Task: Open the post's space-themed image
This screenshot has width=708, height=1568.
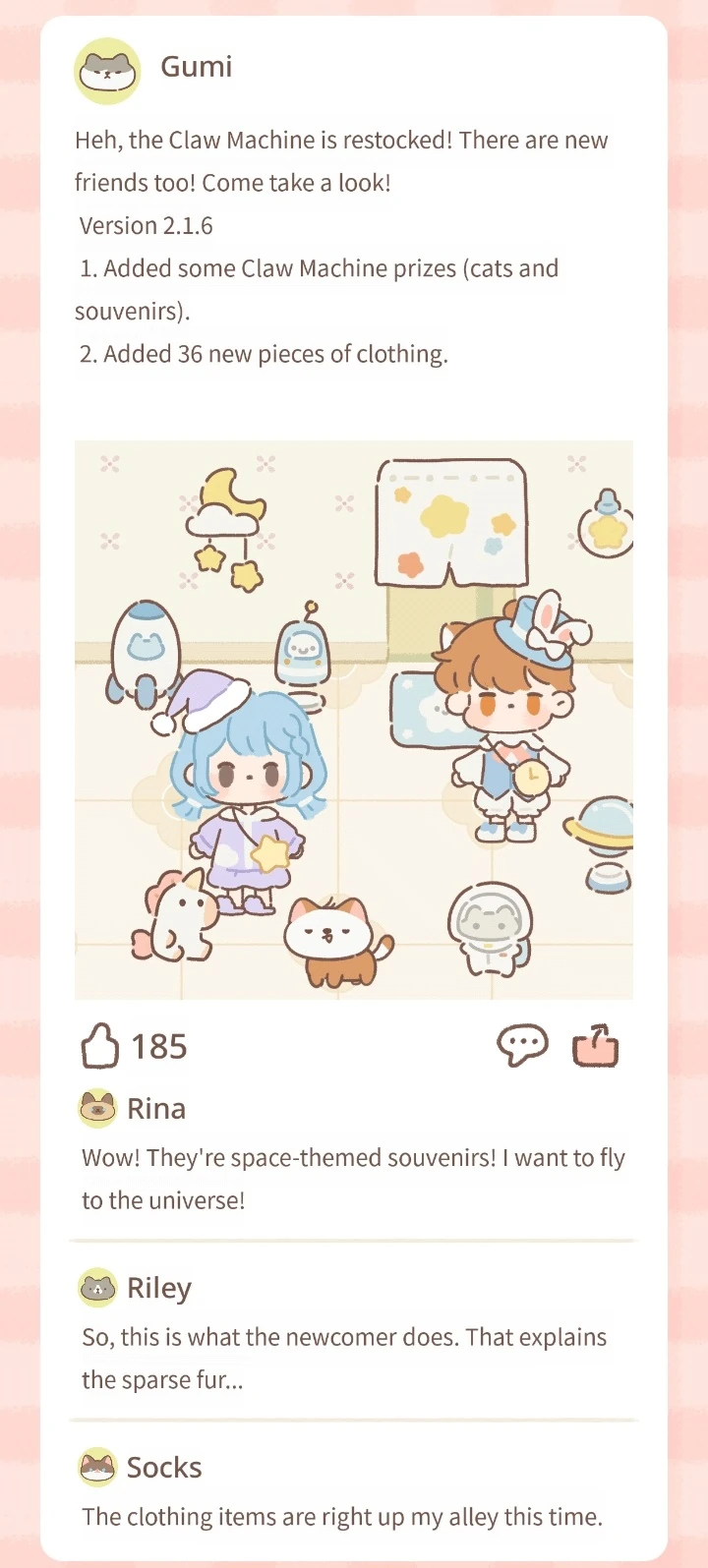Action: pyautogui.click(x=354, y=720)
